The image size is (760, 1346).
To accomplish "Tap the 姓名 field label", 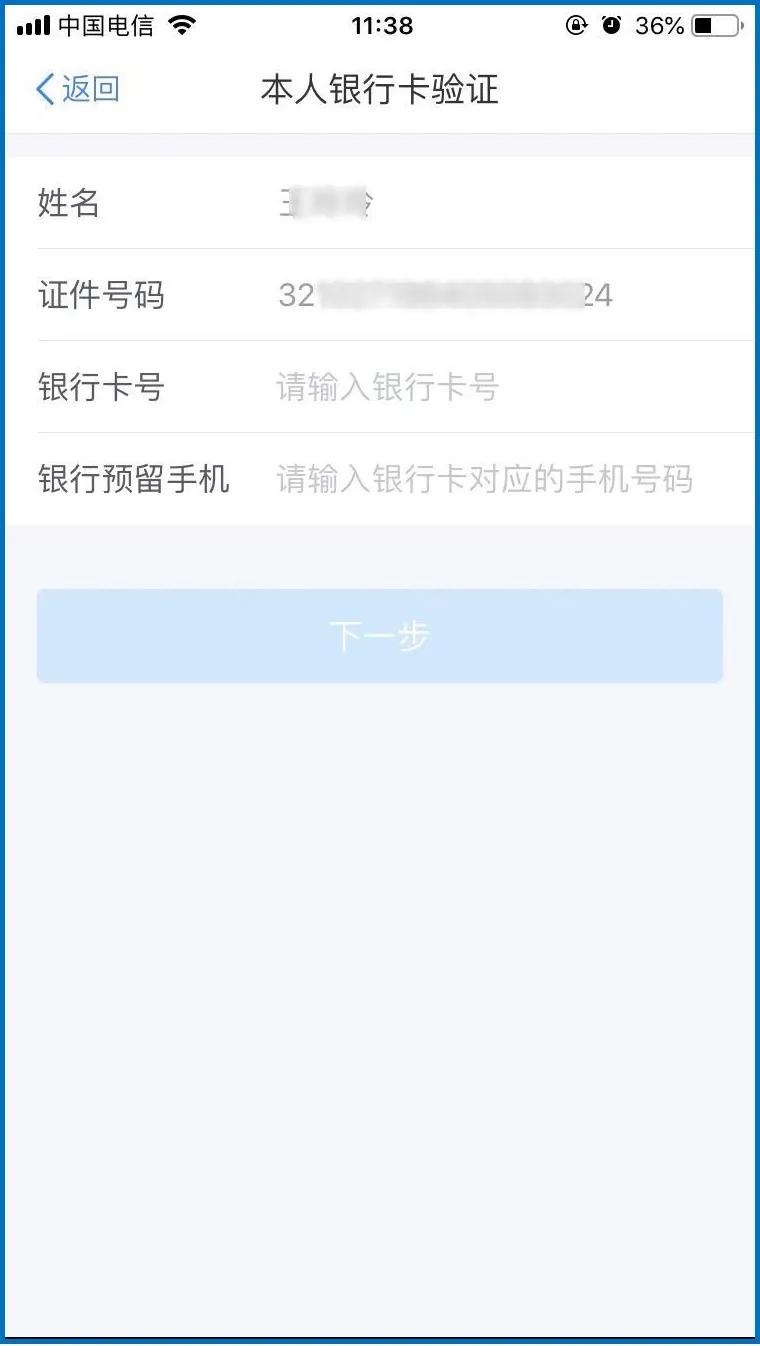I will pyautogui.click(x=67, y=203).
